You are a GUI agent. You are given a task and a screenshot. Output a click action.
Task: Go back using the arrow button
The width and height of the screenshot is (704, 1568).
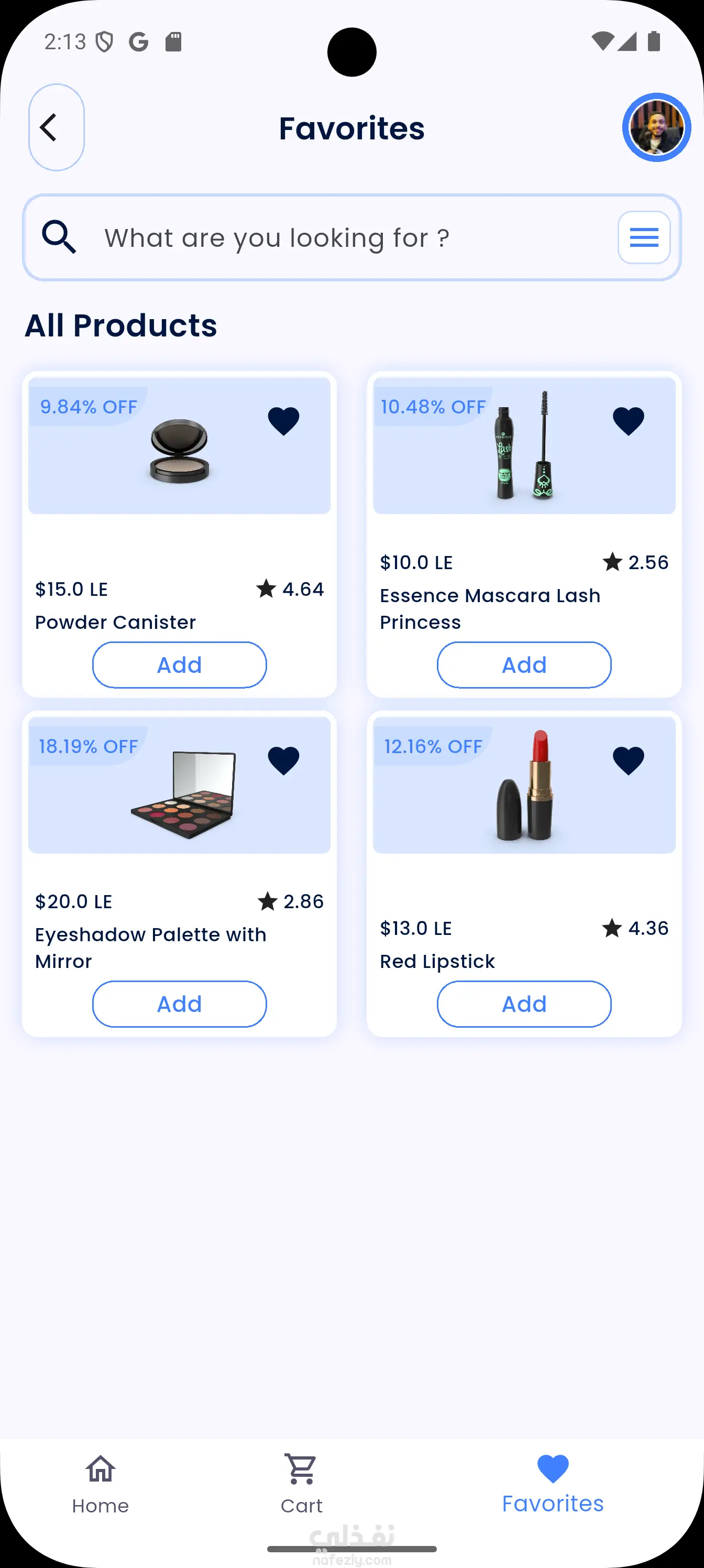point(56,128)
